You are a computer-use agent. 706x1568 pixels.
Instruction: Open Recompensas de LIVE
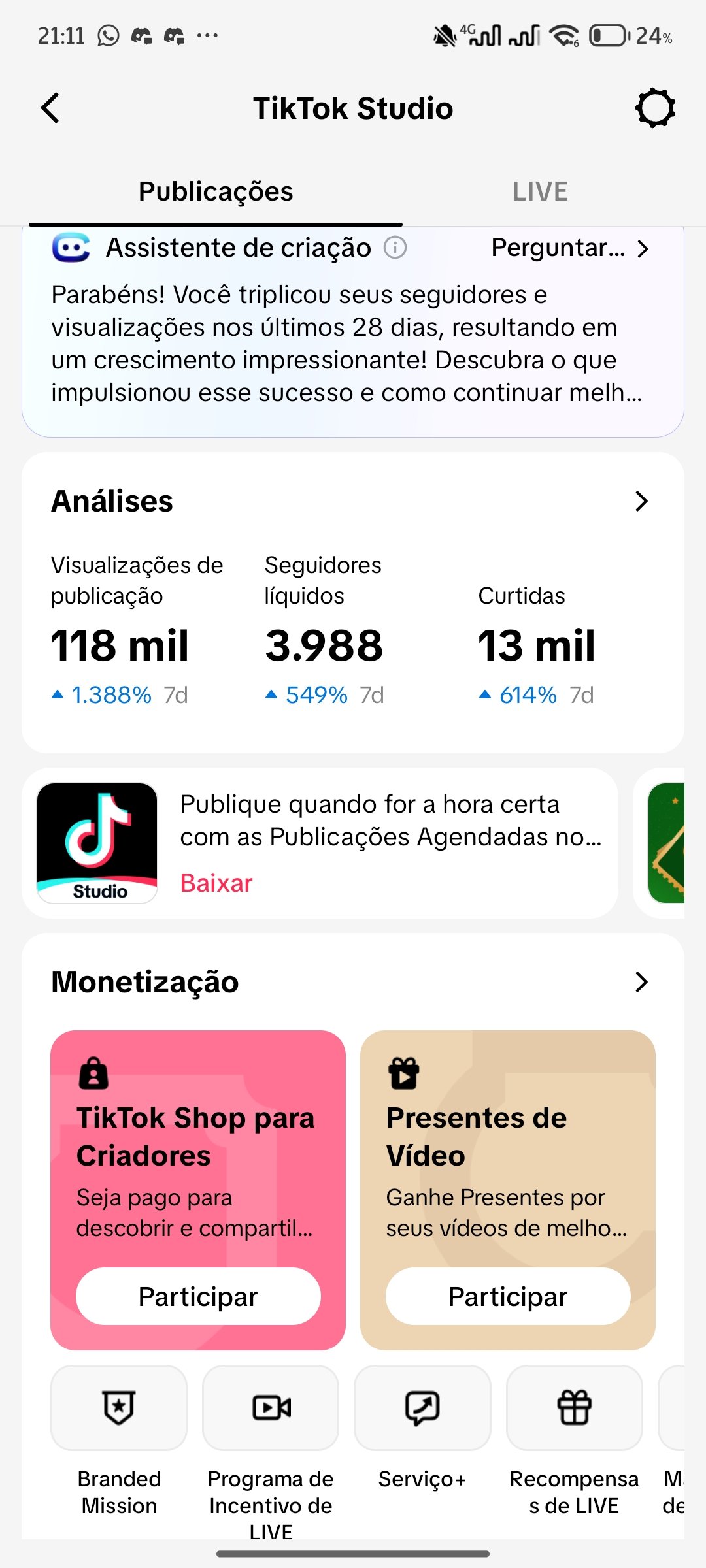coord(574,1408)
